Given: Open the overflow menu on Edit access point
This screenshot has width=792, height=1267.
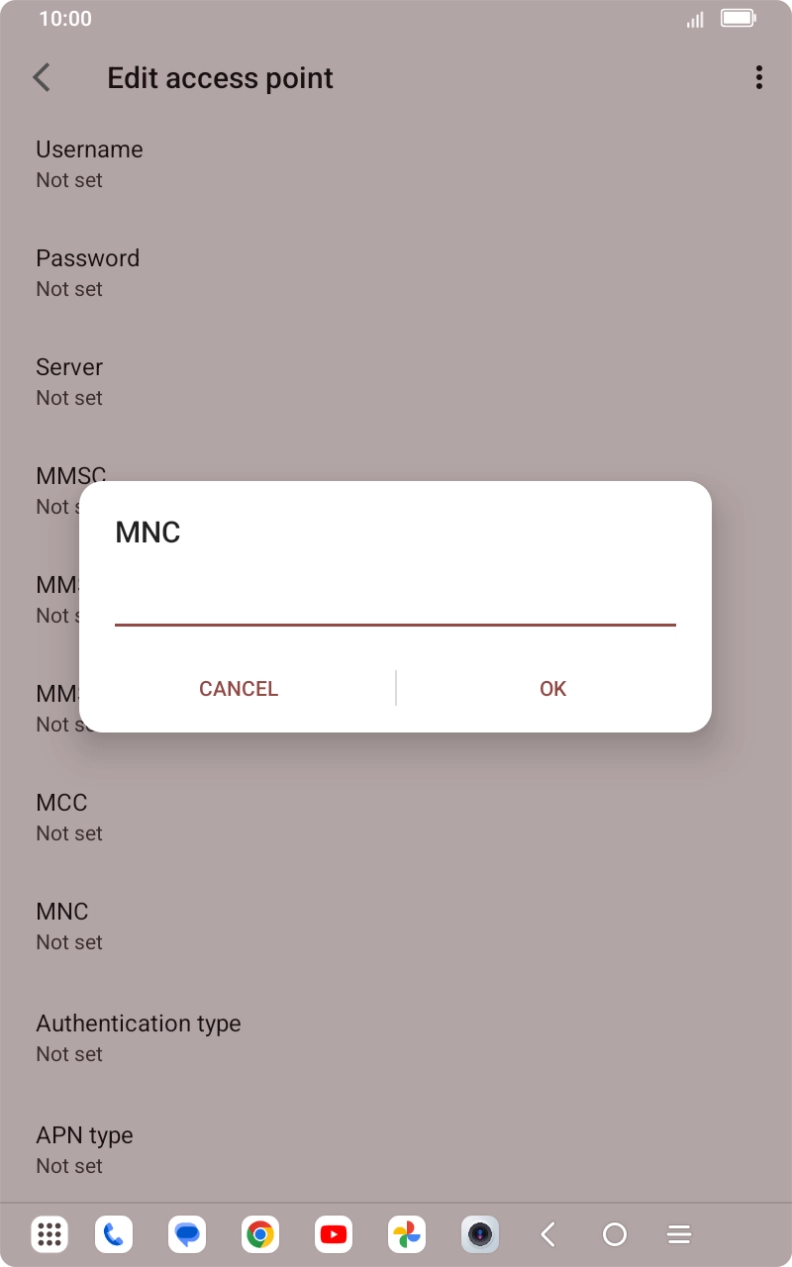Looking at the screenshot, I should coord(758,77).
